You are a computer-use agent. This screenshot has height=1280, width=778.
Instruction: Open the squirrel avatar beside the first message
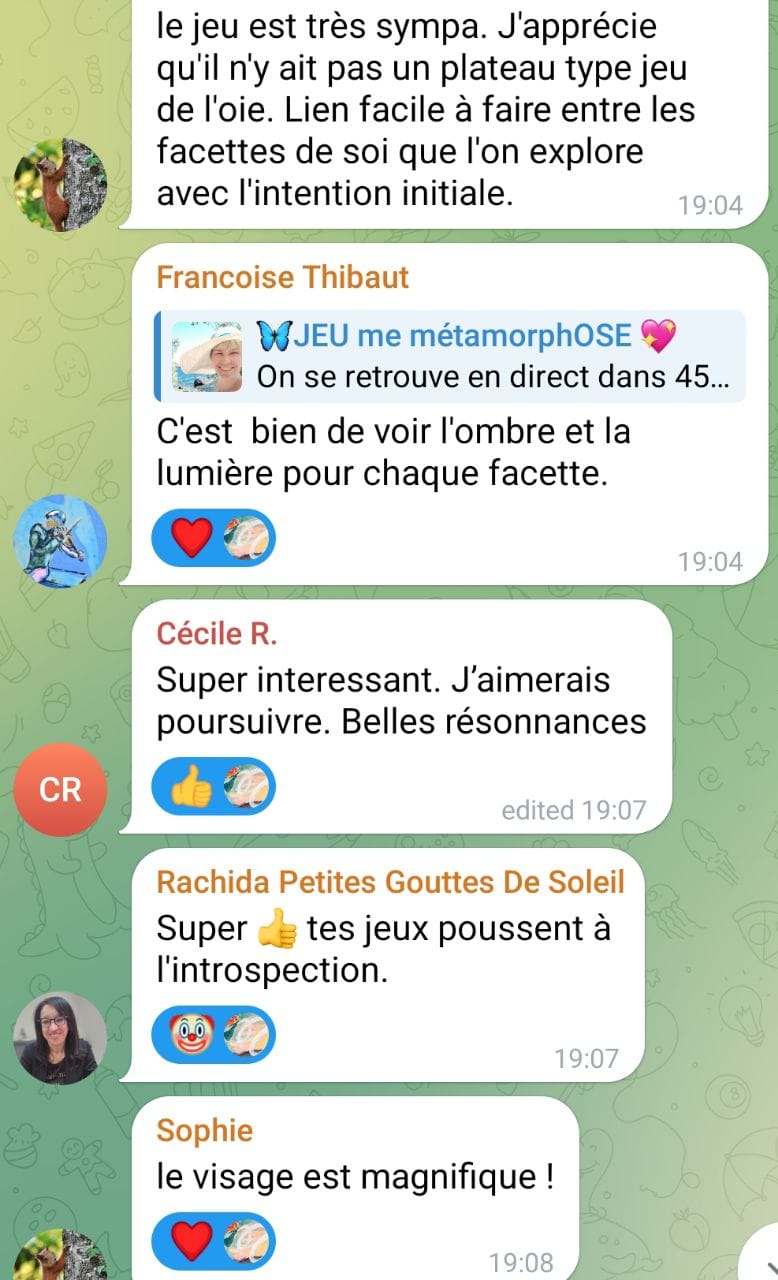click(x=60, y=185)
